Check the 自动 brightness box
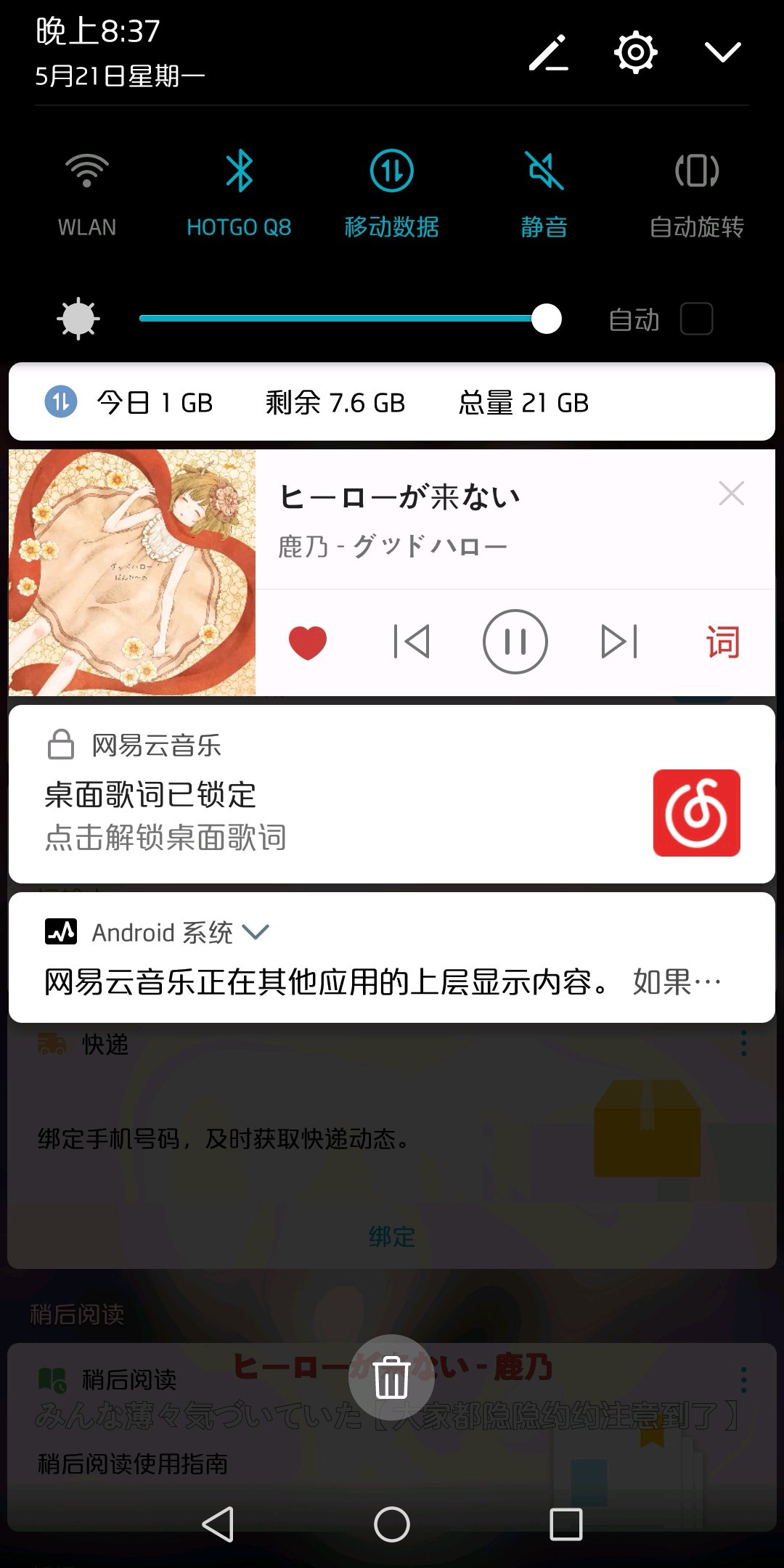The height and width of the screenshot is (1568, 784). coord(696,319)
